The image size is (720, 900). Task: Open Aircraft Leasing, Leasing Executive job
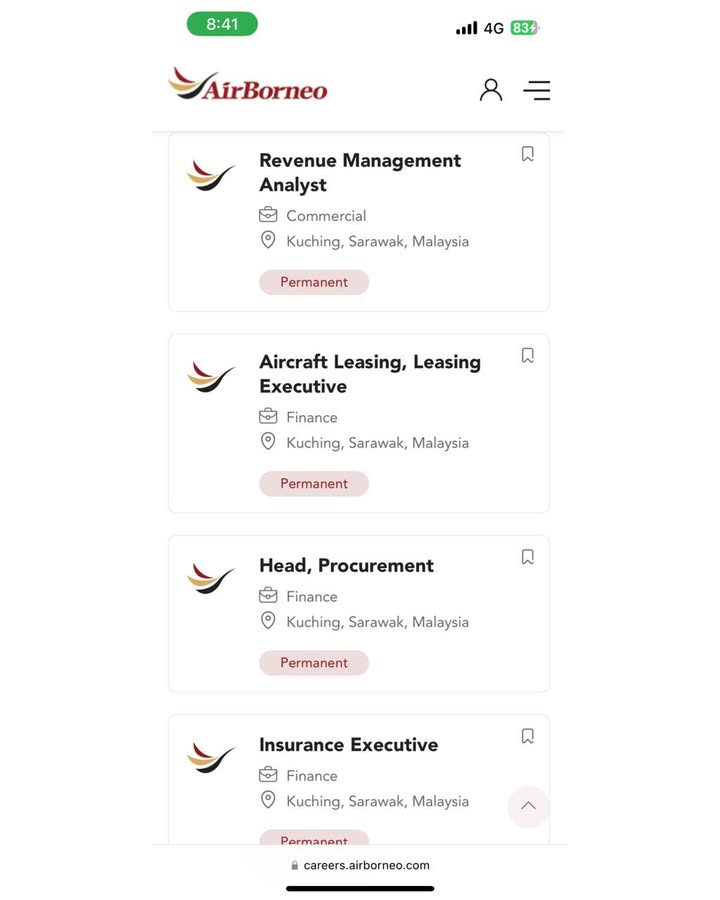369,374
